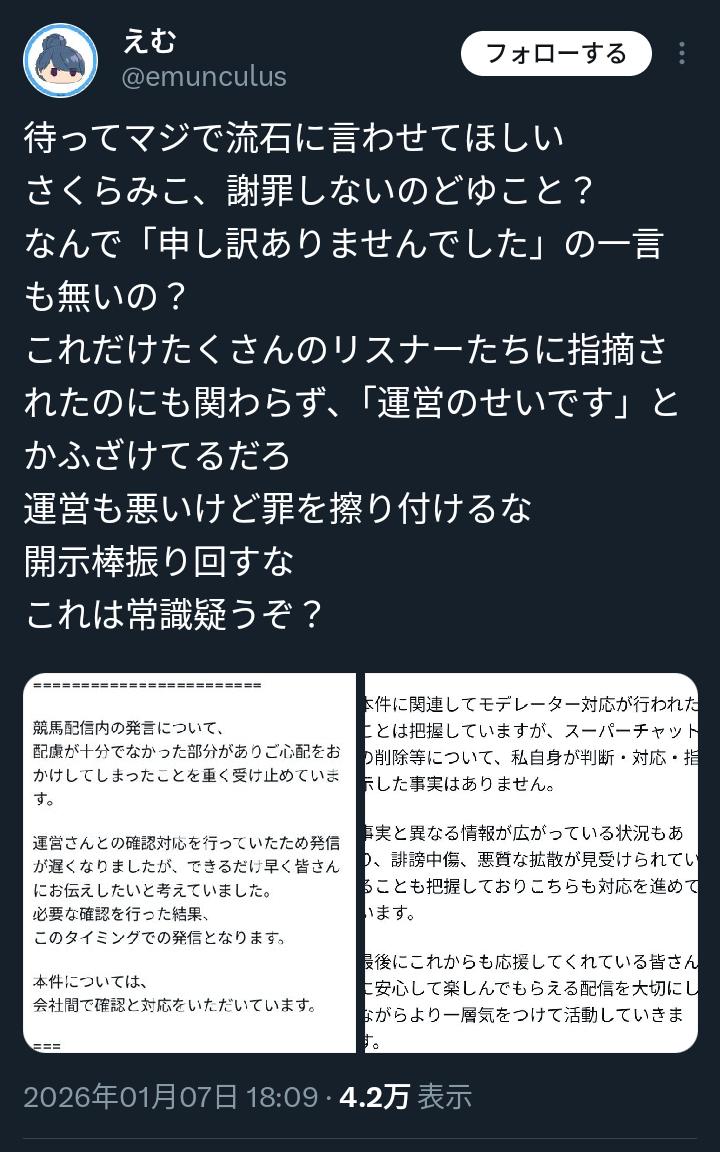720x1152 pixels.
Task: Open えむ's profile avatar
Action: [60, 60]
